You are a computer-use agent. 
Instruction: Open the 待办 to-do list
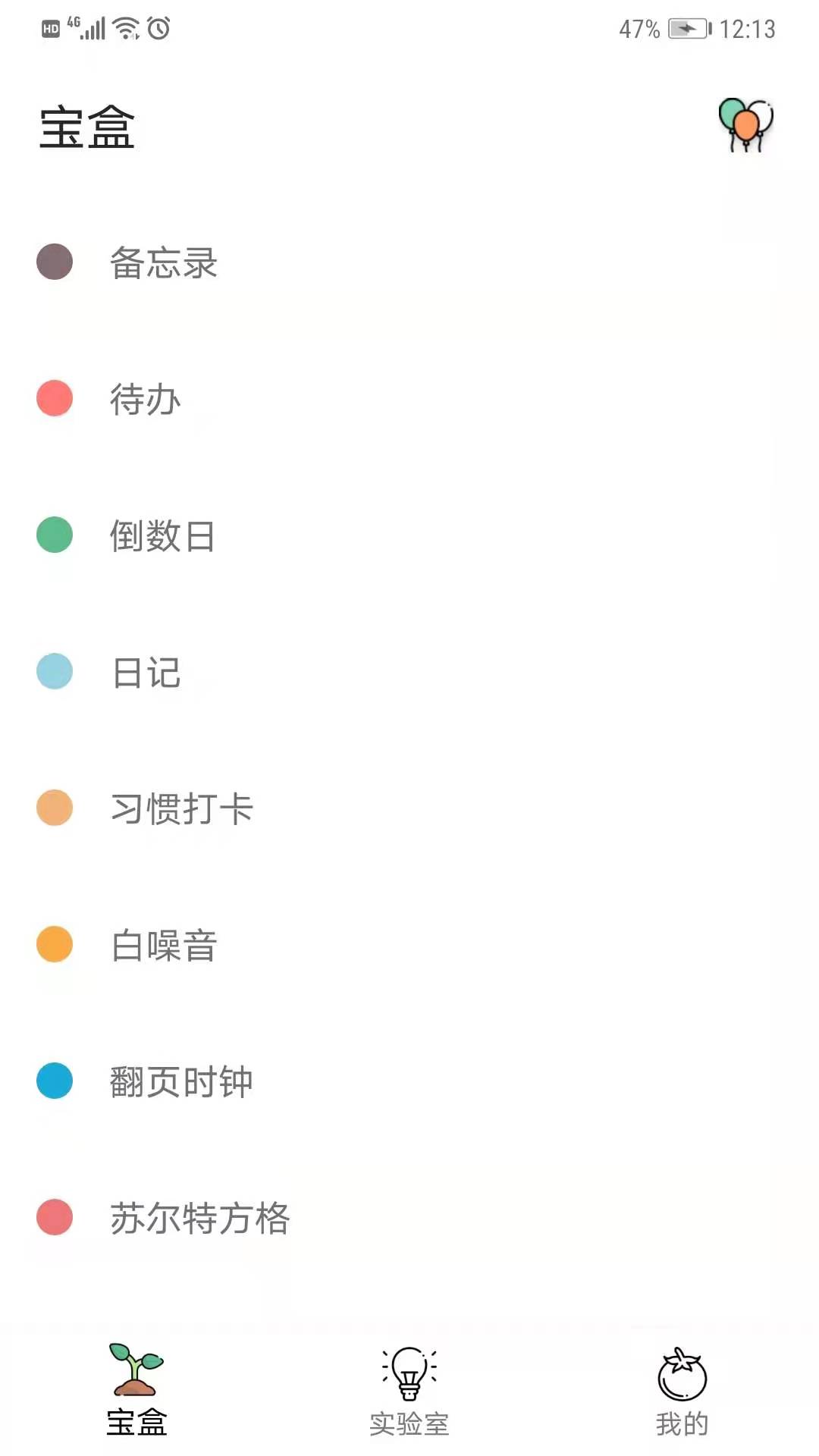145,399
